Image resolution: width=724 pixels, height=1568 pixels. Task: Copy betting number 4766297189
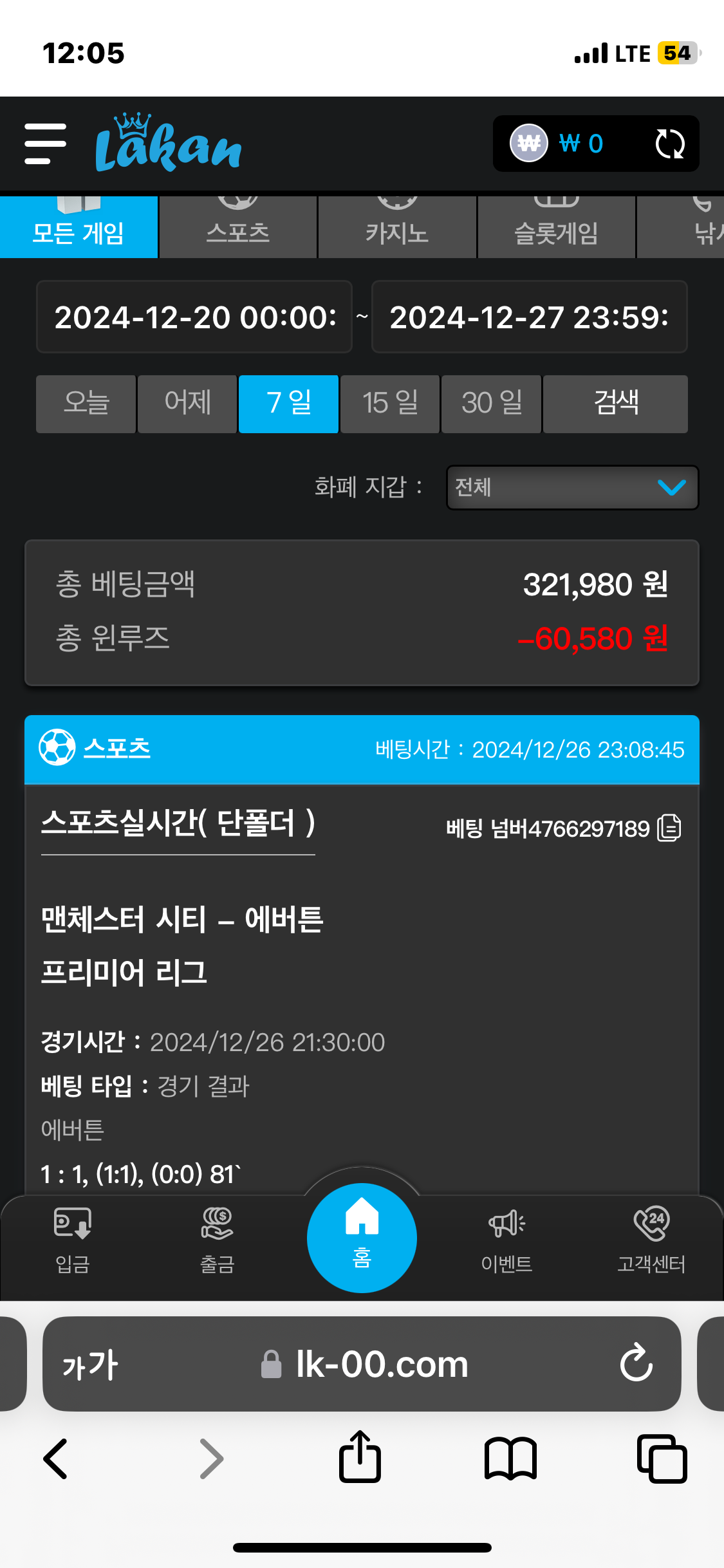coord(669,828)
